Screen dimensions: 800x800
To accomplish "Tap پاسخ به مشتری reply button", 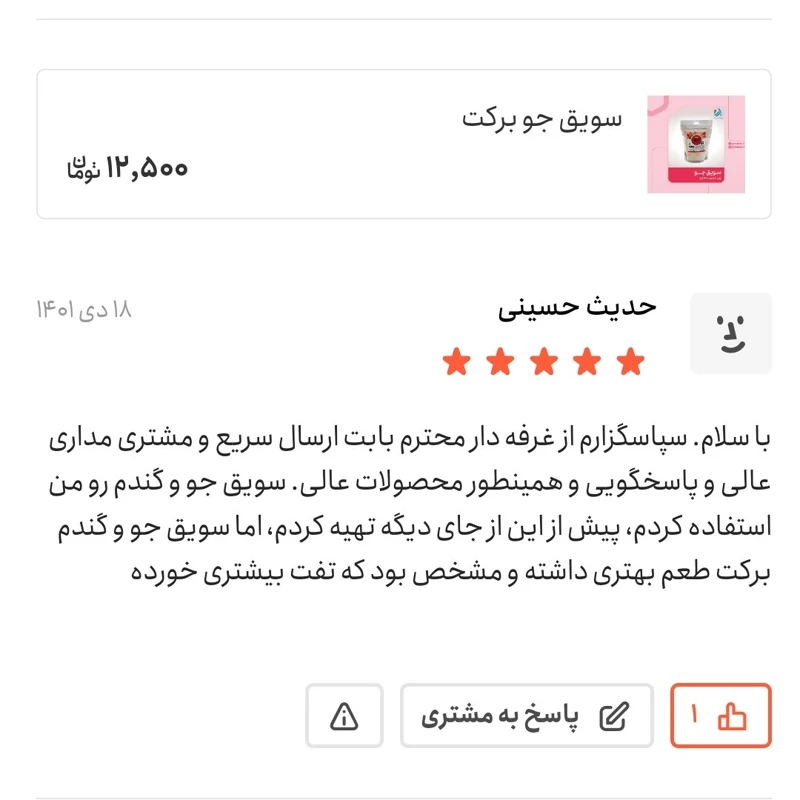I will (526, 715).
